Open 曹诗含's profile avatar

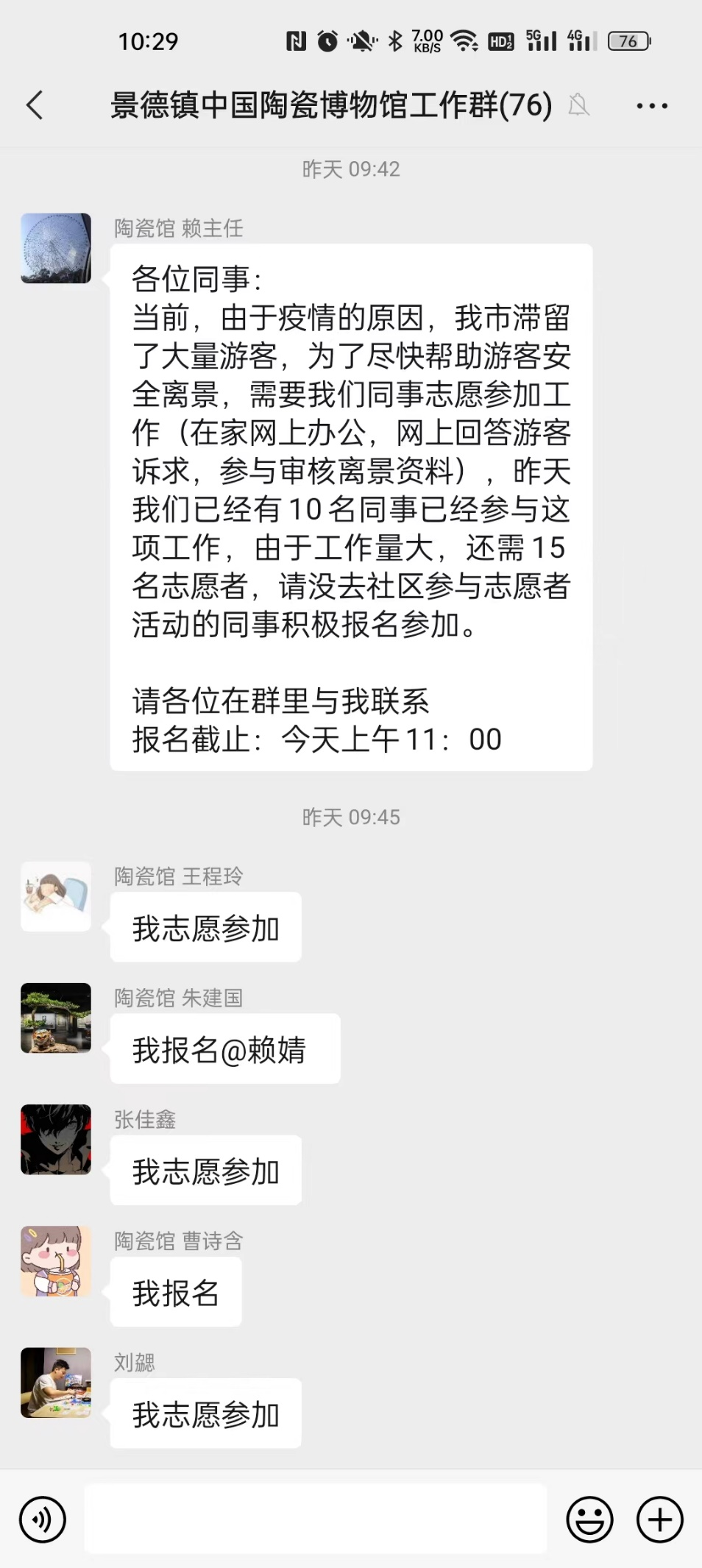(x=56, y=1261)
